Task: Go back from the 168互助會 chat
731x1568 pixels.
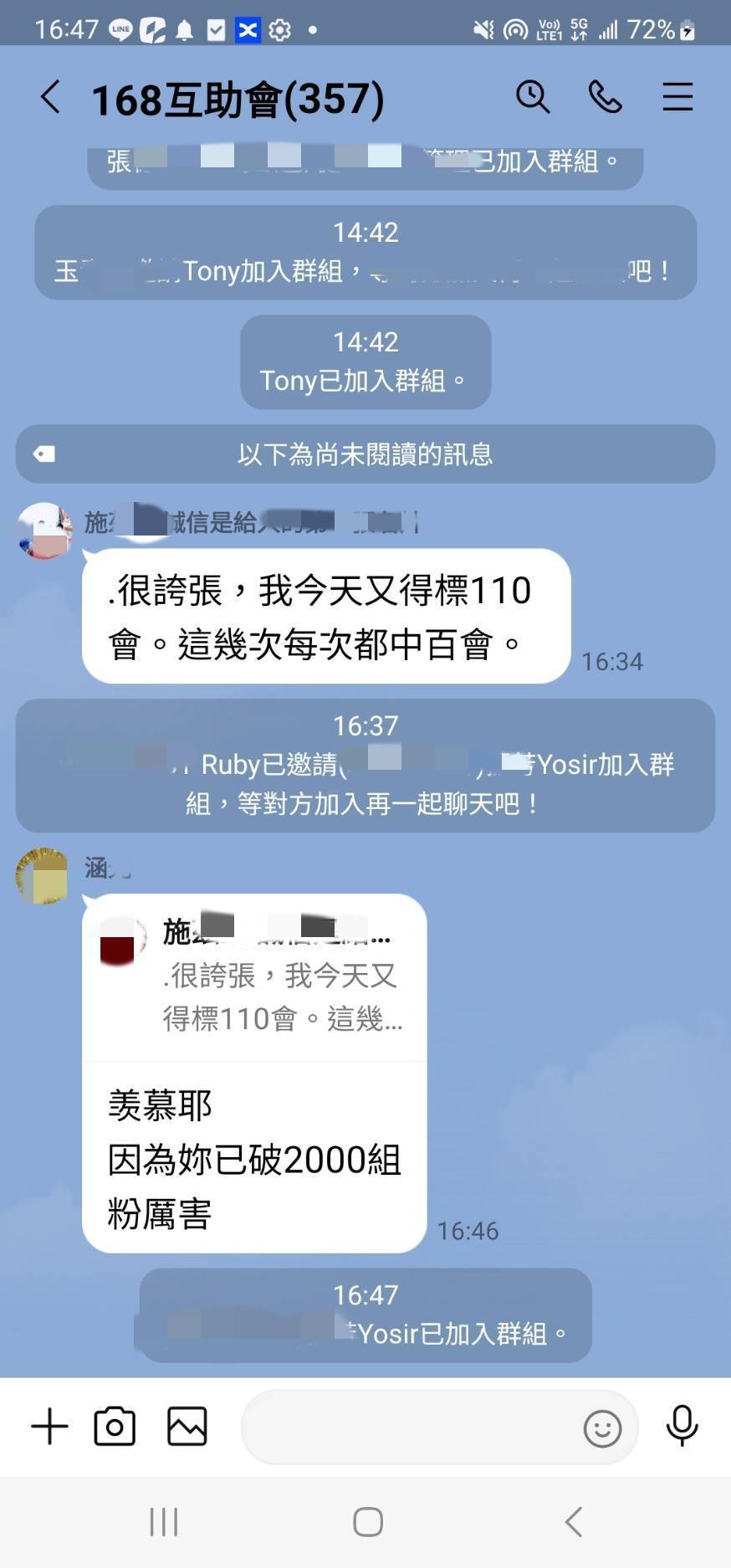Action: pos(50,98)
